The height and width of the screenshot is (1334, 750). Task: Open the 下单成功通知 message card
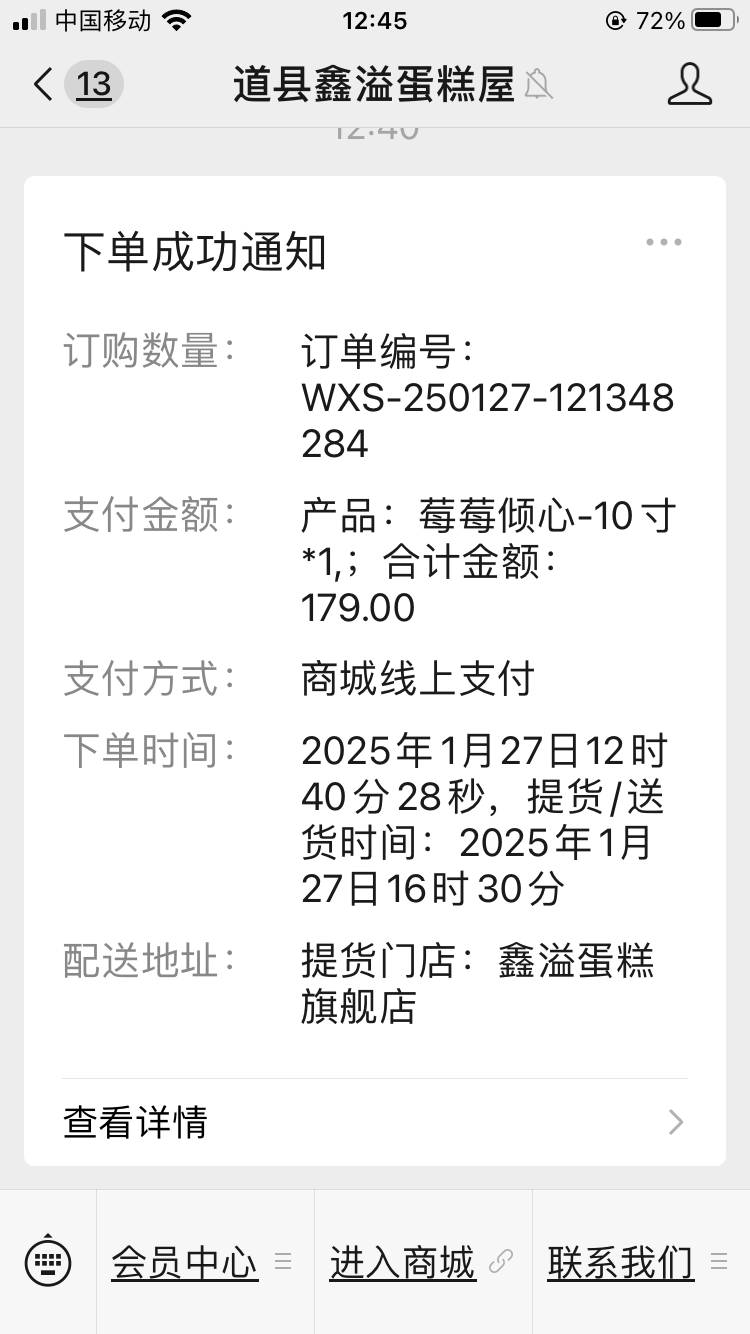point(375,671)
